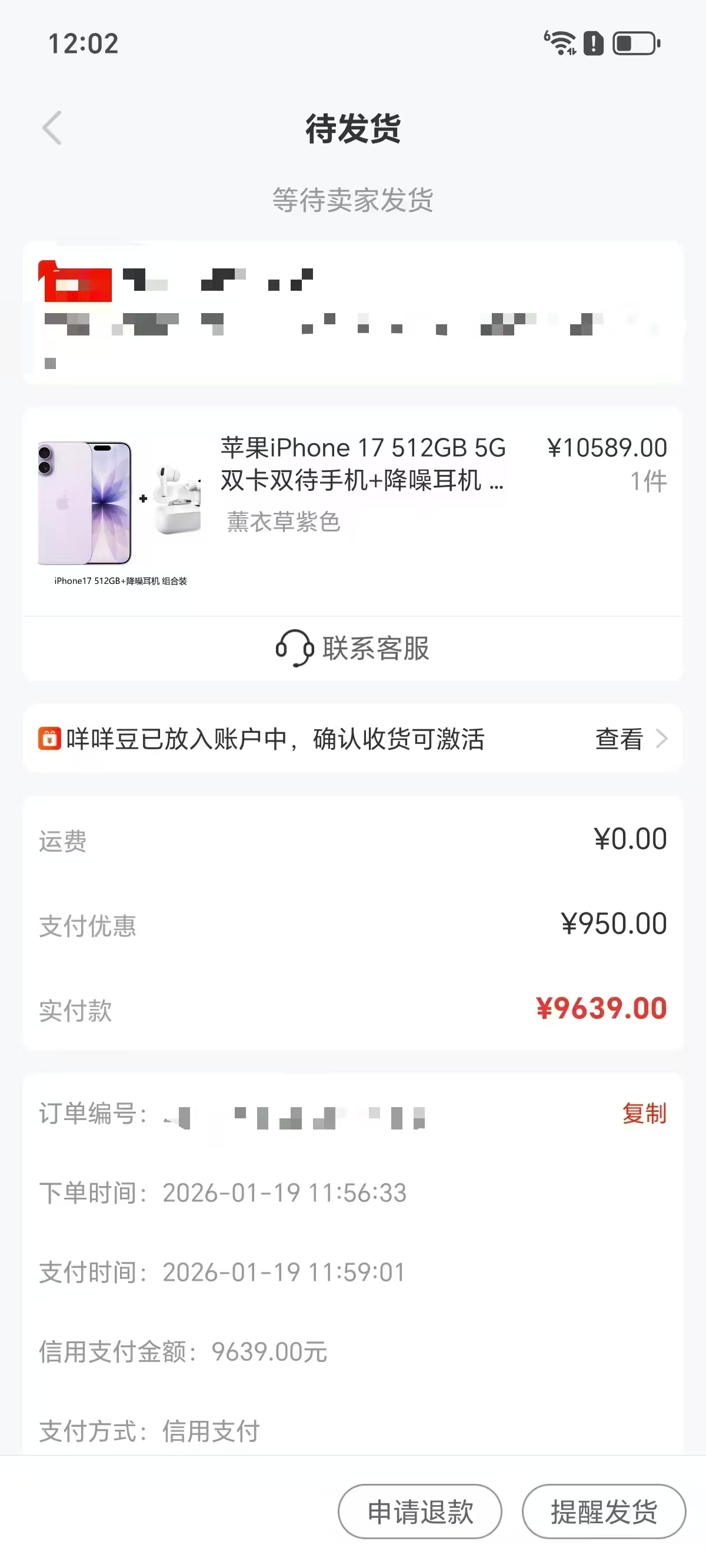Open the iPhone 17 512GB product item
Image resolution: width=706 pixels, height=1568 pixels.
pyautogui.click(x=362, y=464)
